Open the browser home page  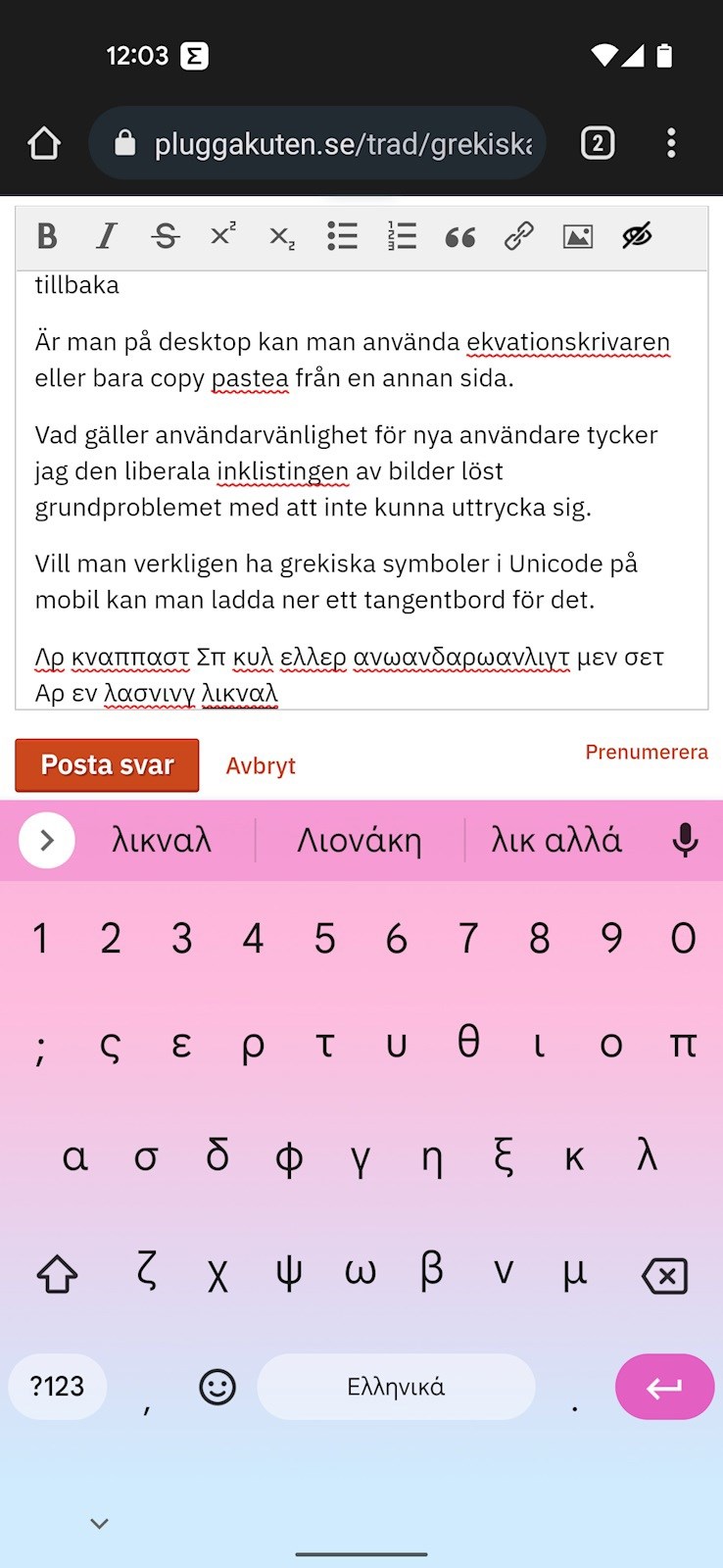click(44, 144)
